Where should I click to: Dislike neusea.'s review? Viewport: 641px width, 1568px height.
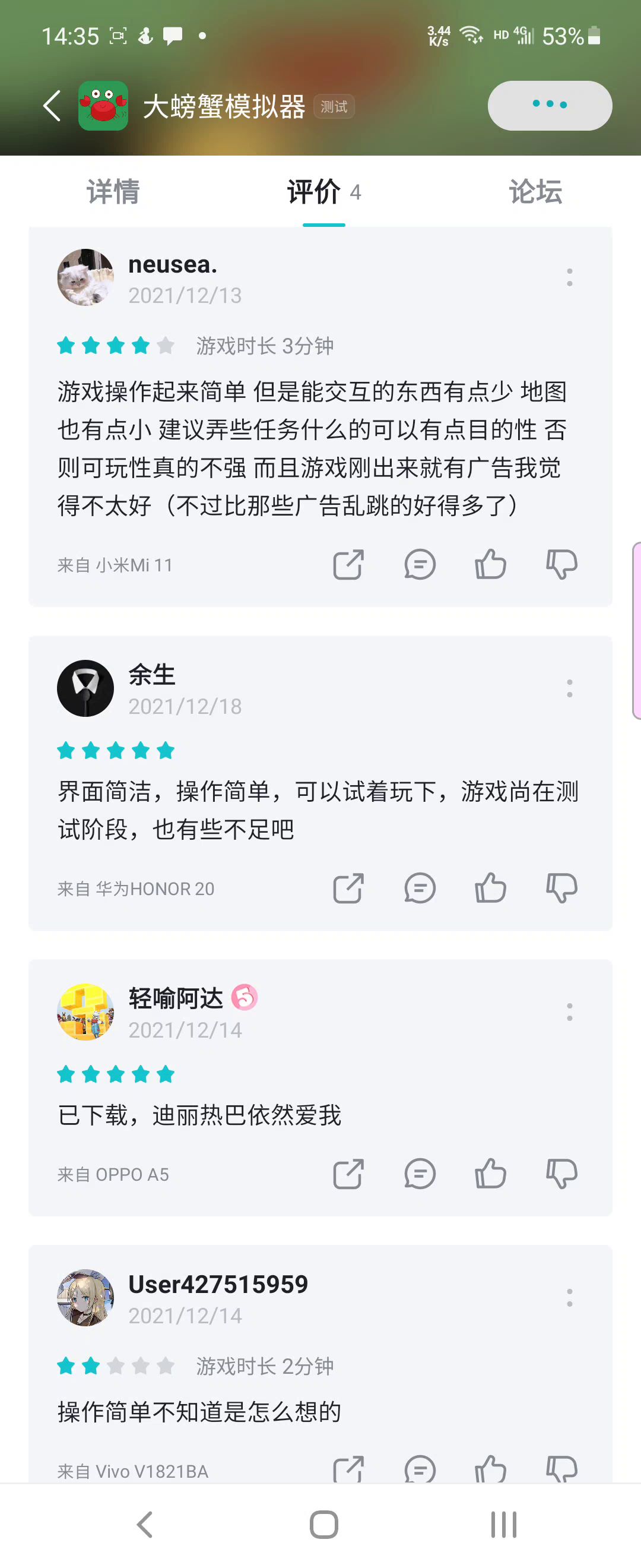pyautogui.click(x=561, y=564)
